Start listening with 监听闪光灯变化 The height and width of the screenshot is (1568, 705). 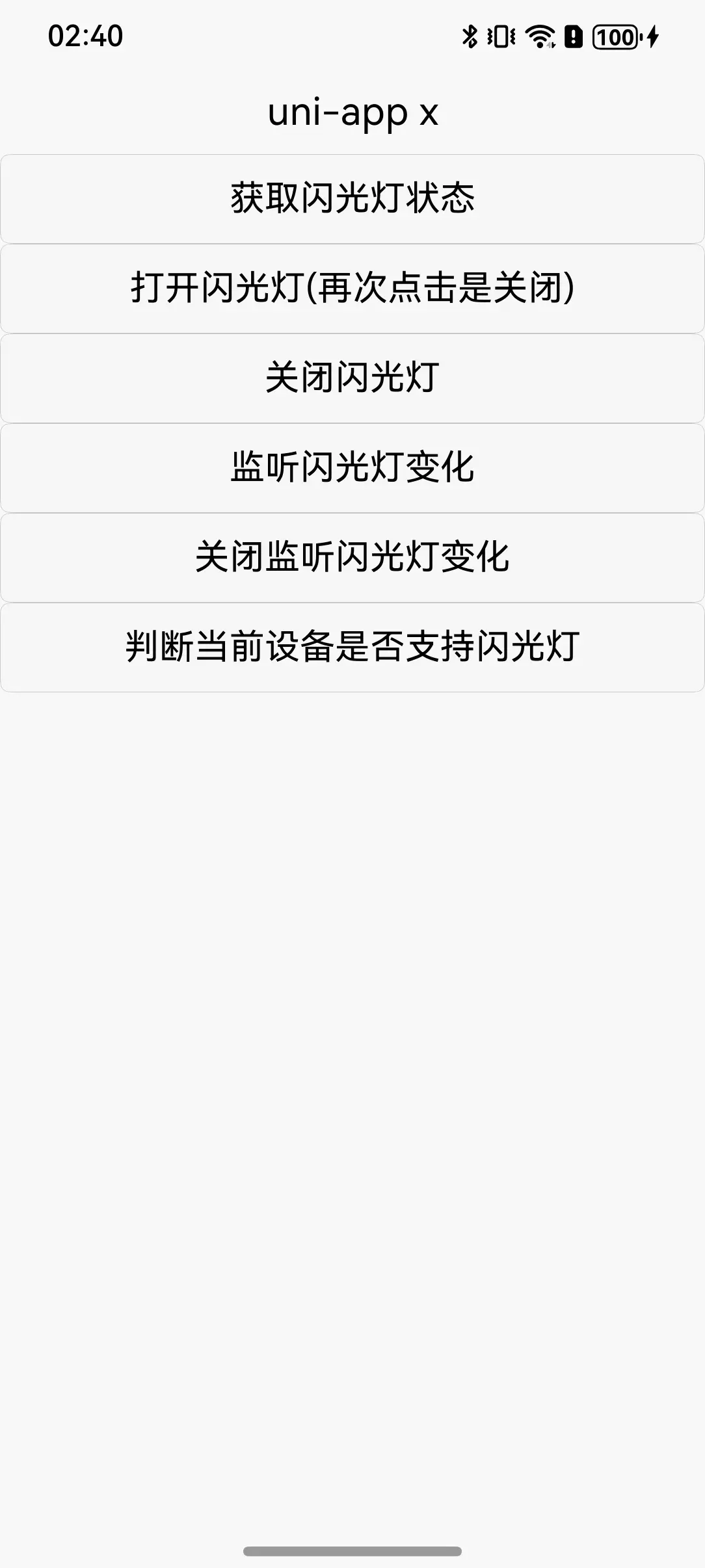(352, 468)
